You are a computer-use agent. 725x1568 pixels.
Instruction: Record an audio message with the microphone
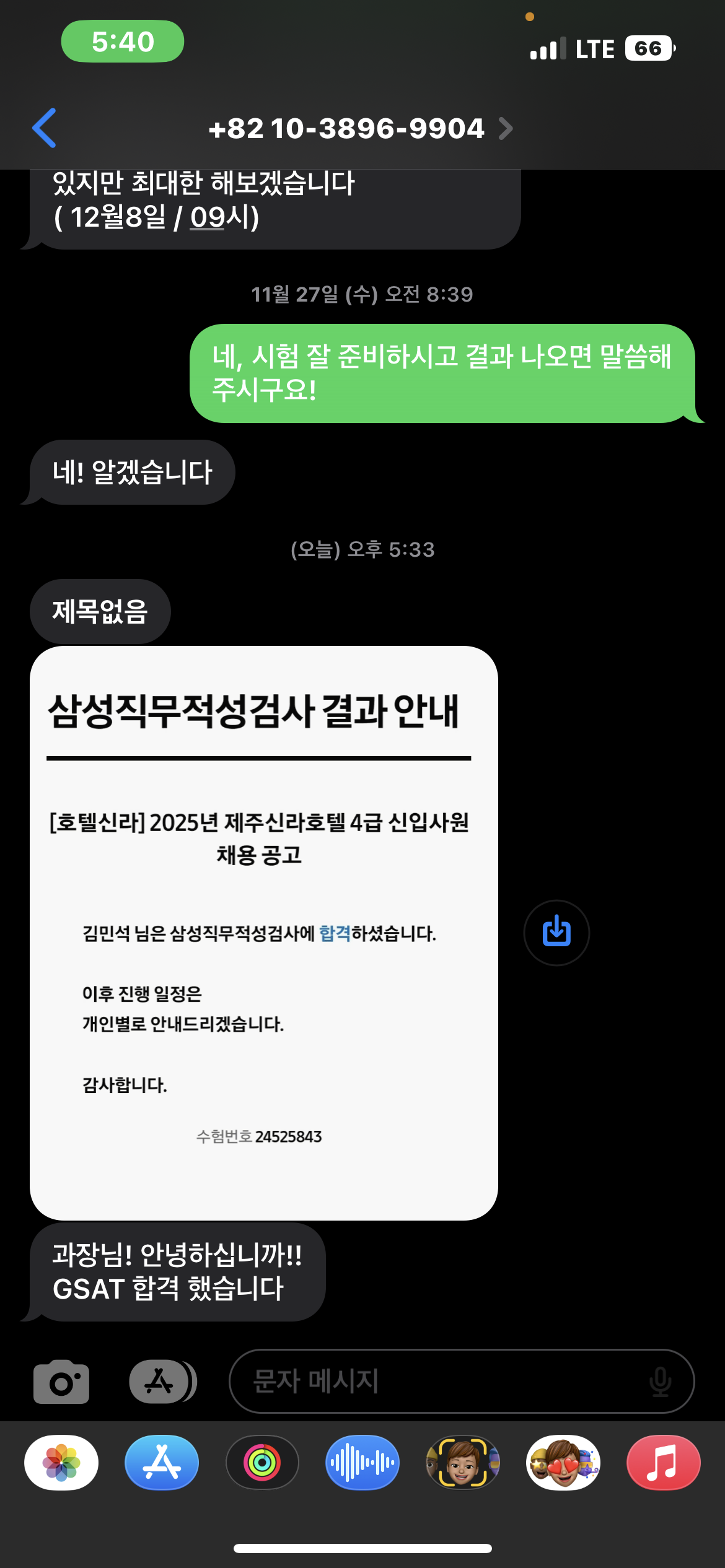click(660, 1381)
